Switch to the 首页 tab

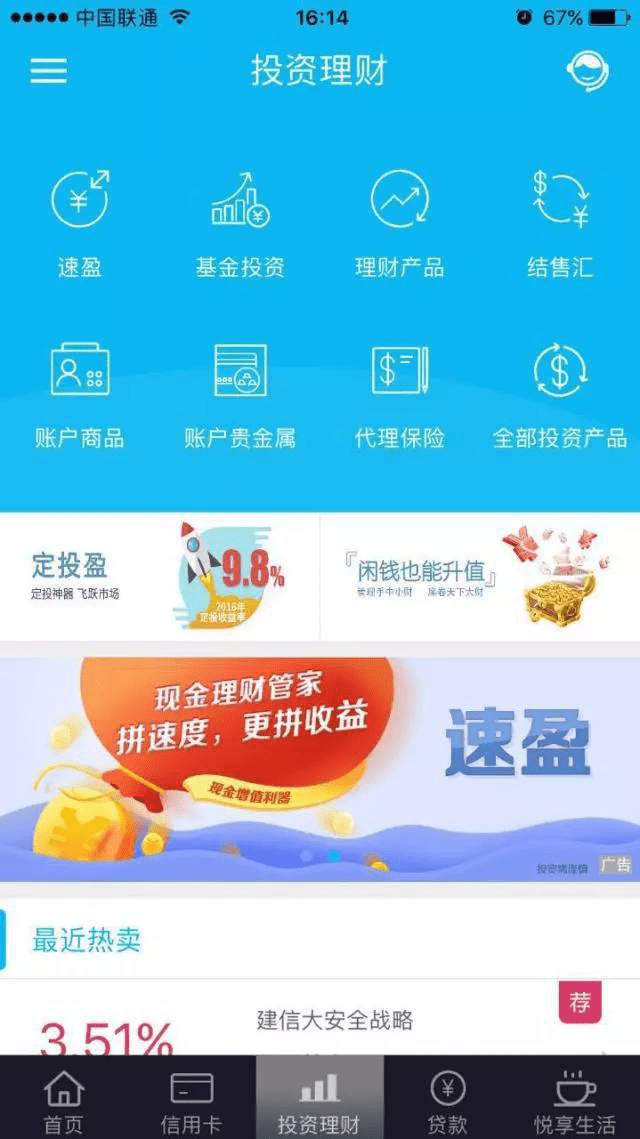pyautogui.click(x=64, y=1099)
